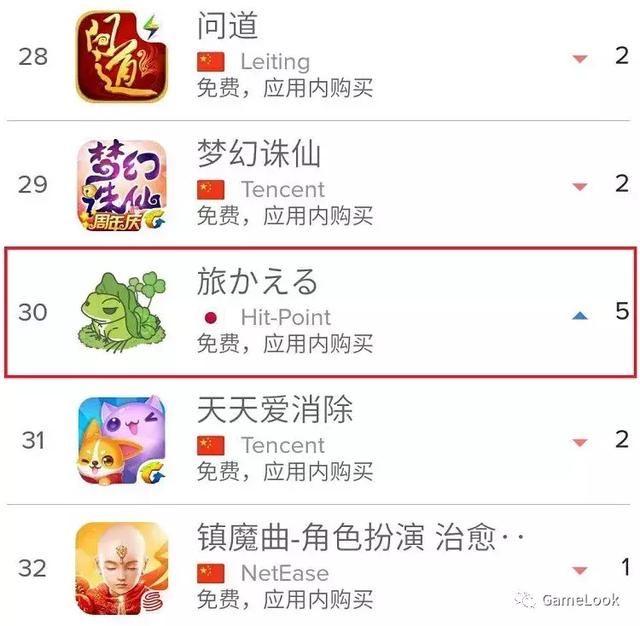This screenshot has width=640, height=626.
Task: Open the 梦幻诛仙 app entry
Action: coord(258,153)
